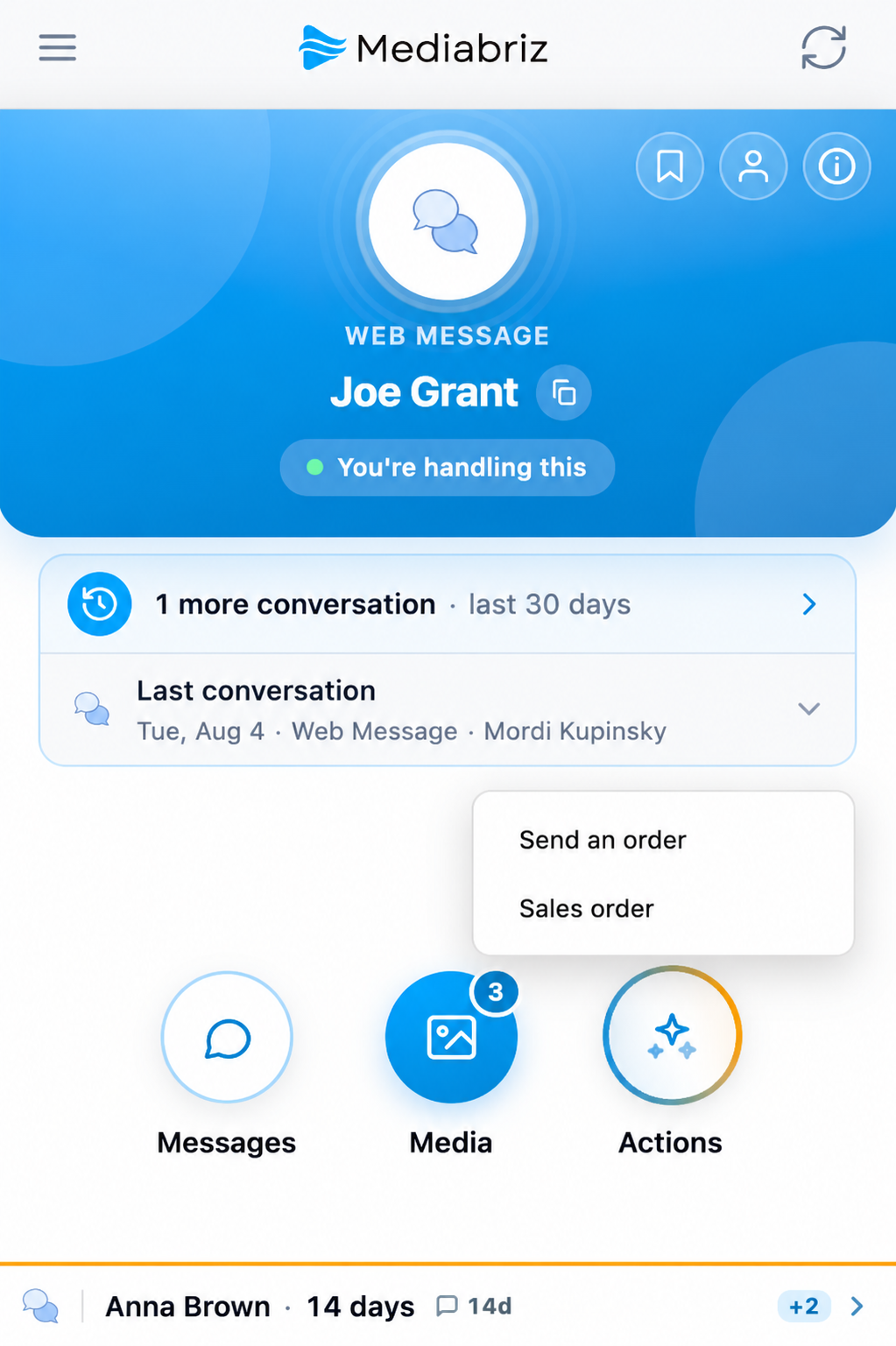Tap You're handling this status chip
This screenshot has height=1346, width=896.
tap(448, 468)
